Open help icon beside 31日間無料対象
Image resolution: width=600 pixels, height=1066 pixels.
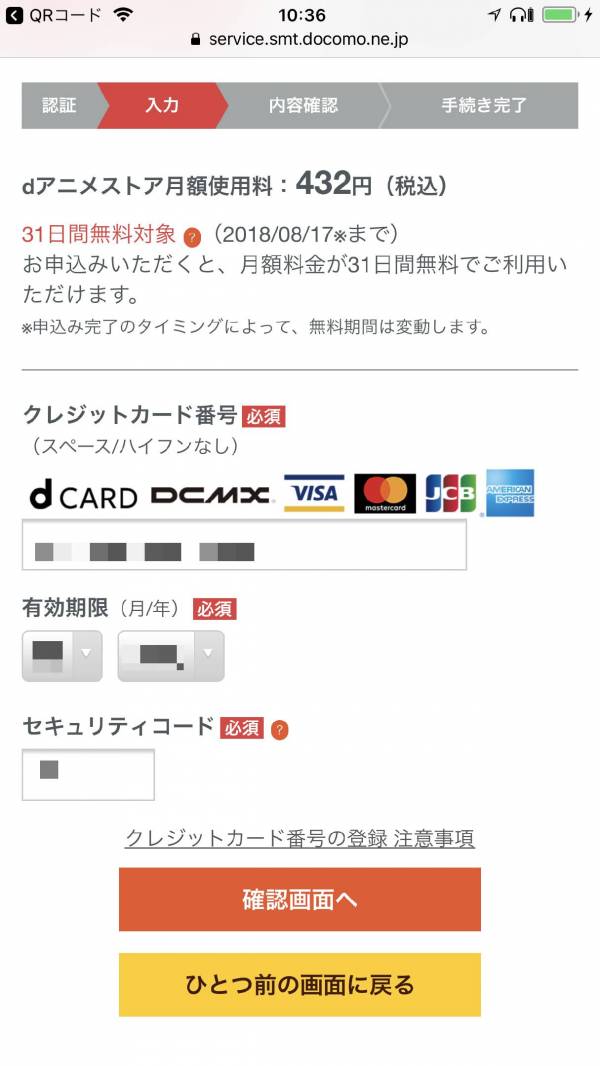192,237
